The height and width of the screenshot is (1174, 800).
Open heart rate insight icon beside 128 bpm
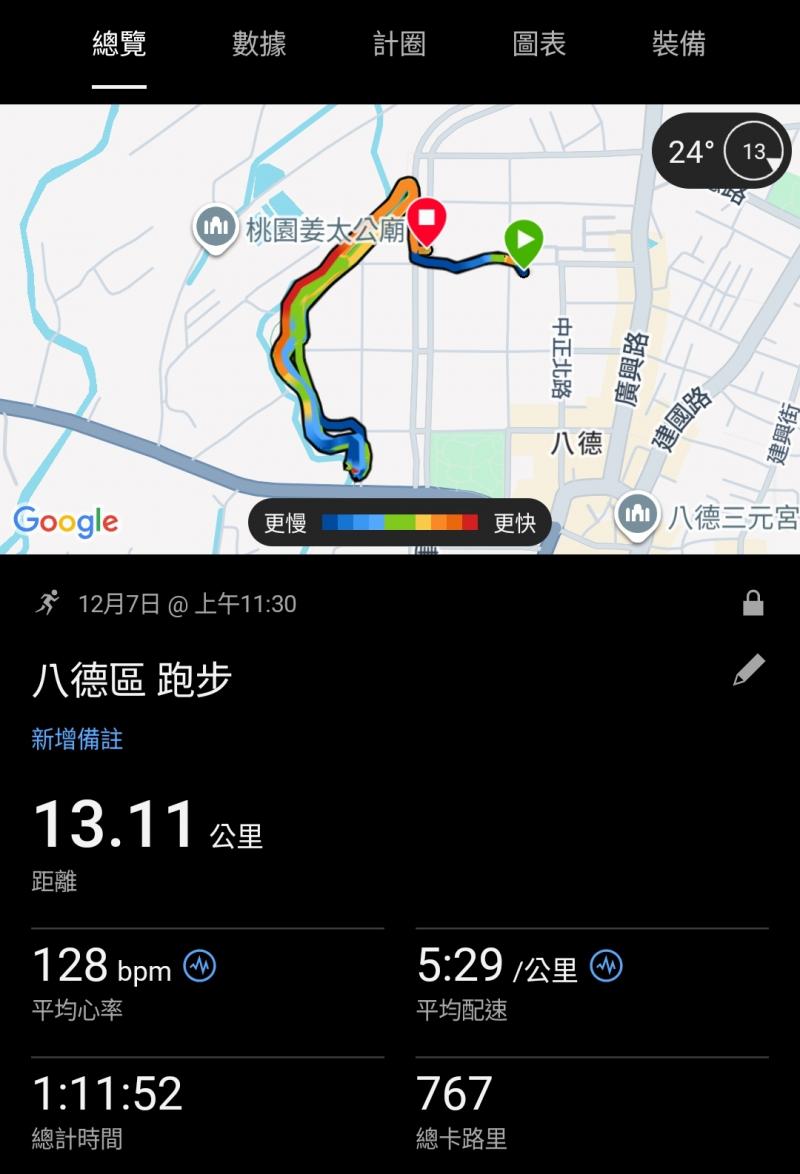200,966
